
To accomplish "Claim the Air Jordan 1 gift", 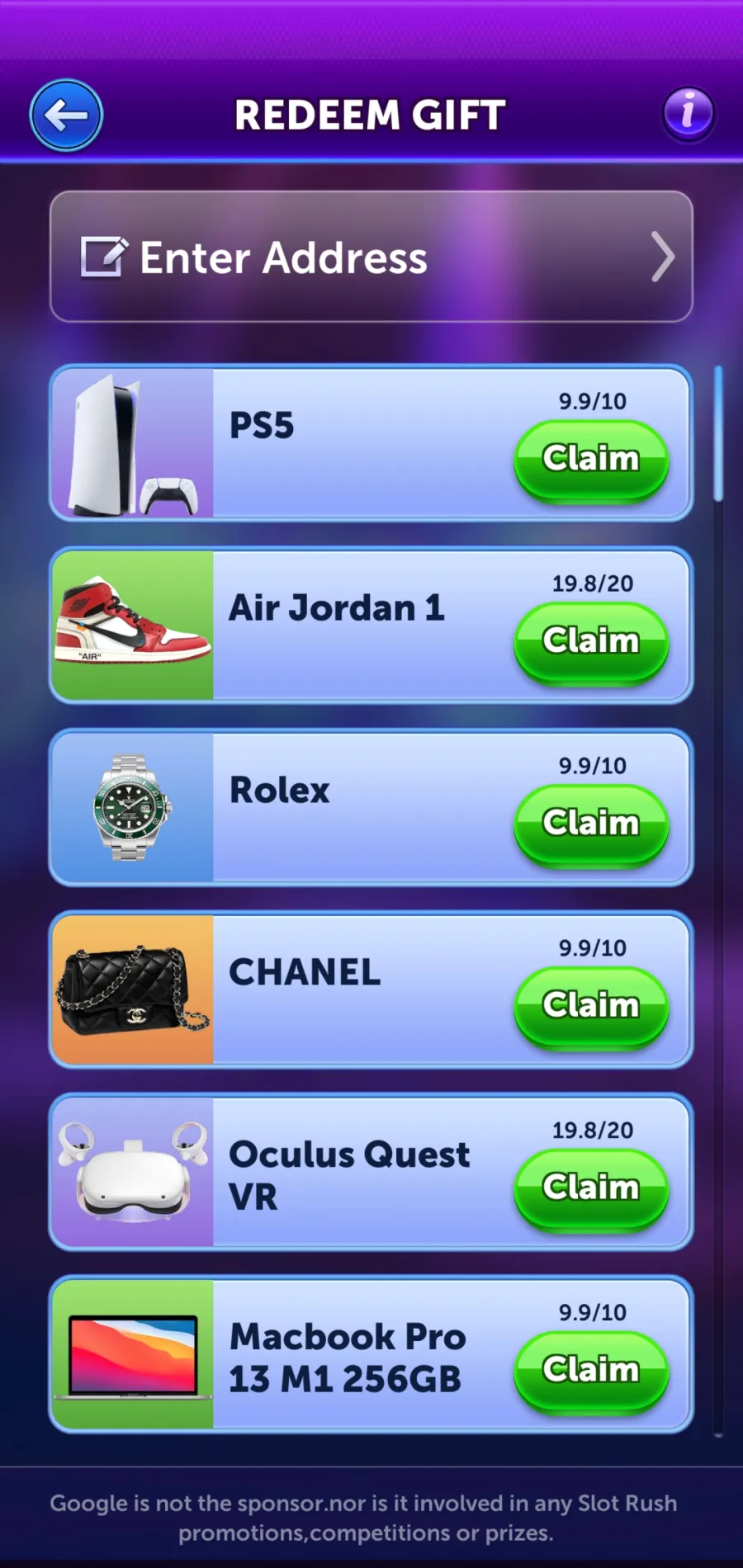I will pyautogui.click(x=591, y=643).
